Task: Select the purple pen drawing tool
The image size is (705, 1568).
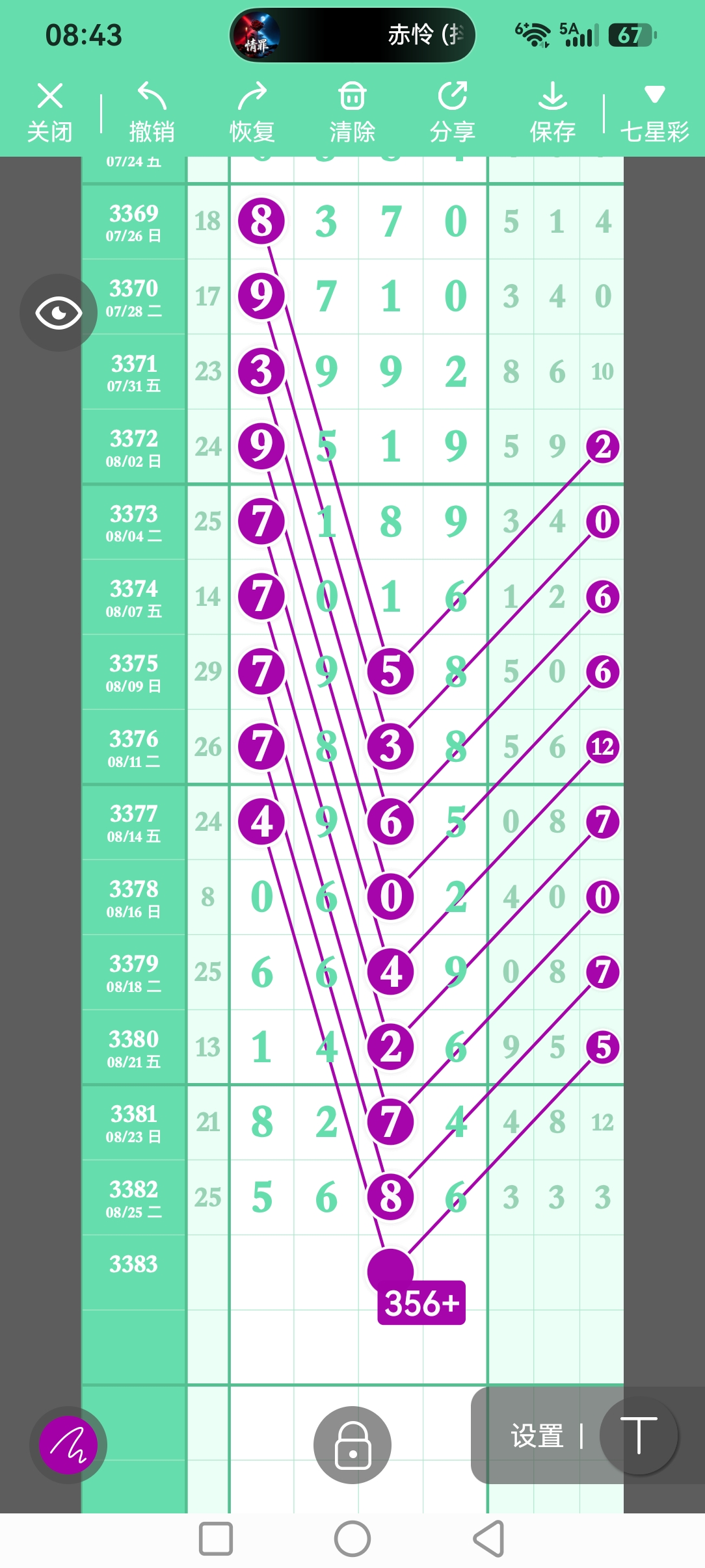Action: (68, 1444)
